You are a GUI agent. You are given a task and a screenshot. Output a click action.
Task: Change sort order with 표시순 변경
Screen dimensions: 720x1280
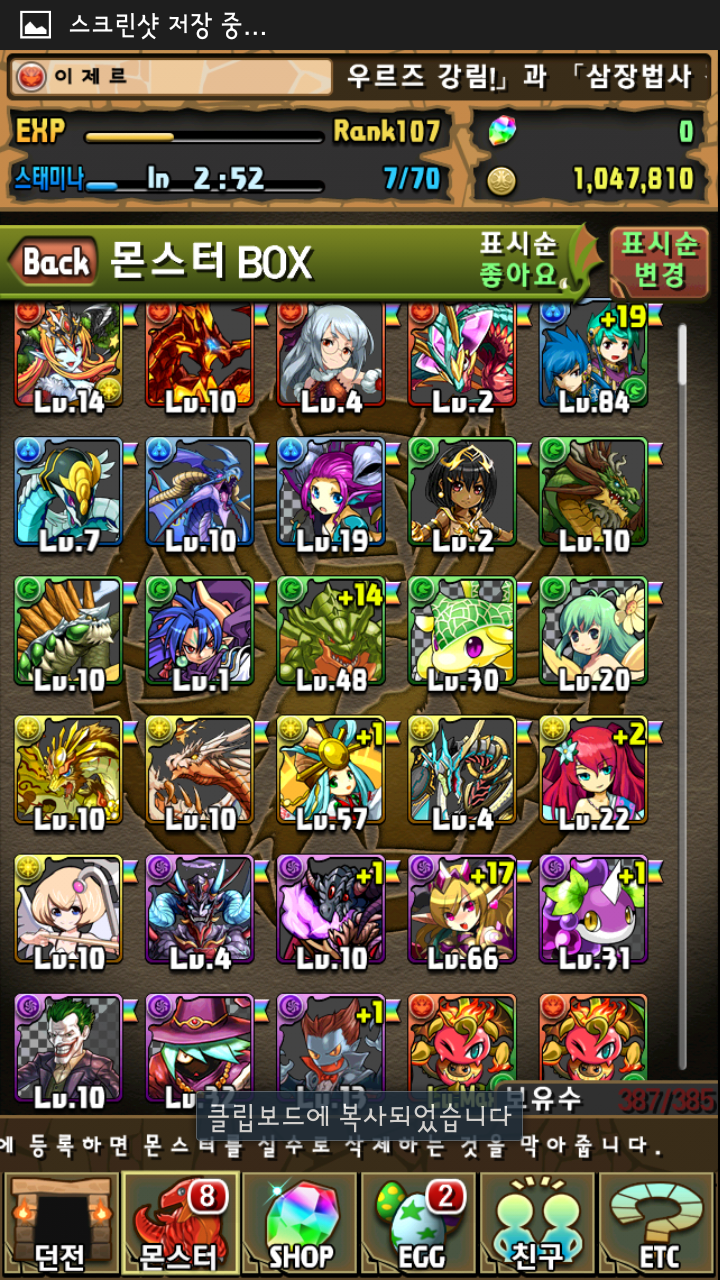(x=660, y=260)
